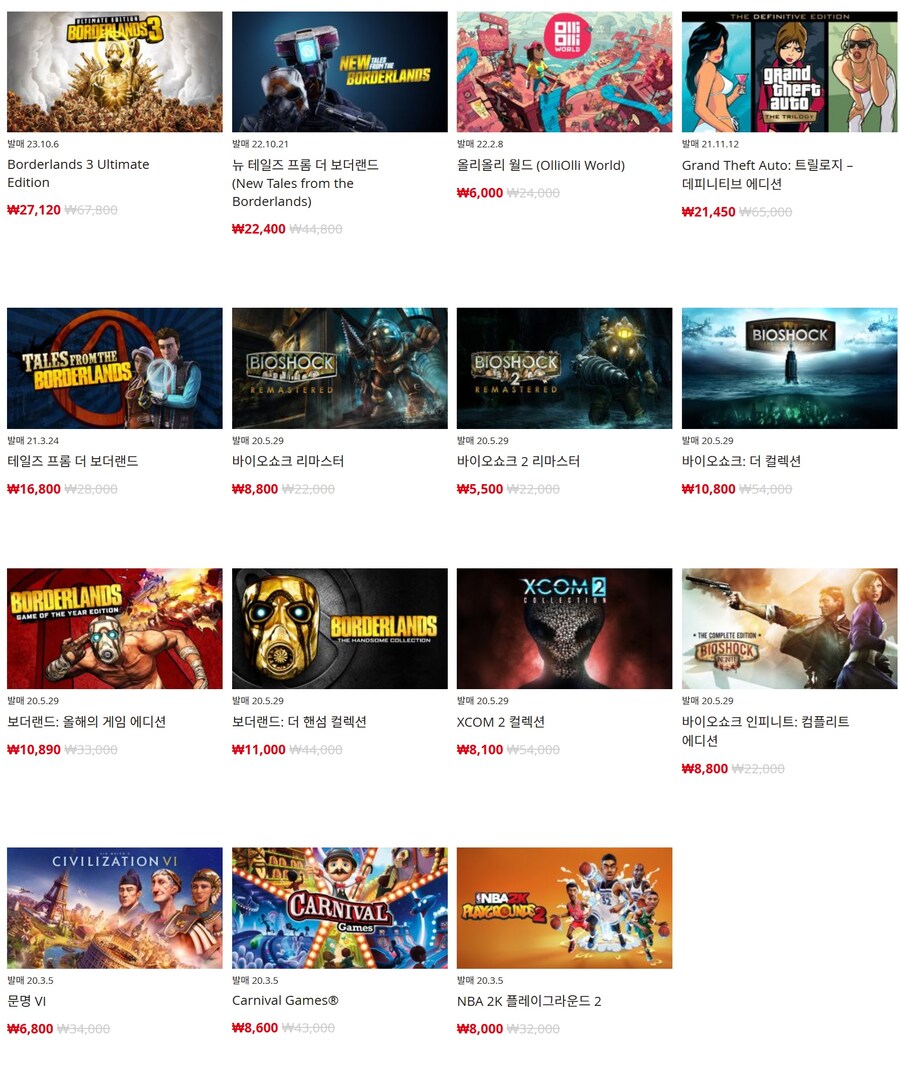Open 바이오쇼크: 더 컬렉션 listing
This screenshot has width=900, height=1067.
pos(789,368)
